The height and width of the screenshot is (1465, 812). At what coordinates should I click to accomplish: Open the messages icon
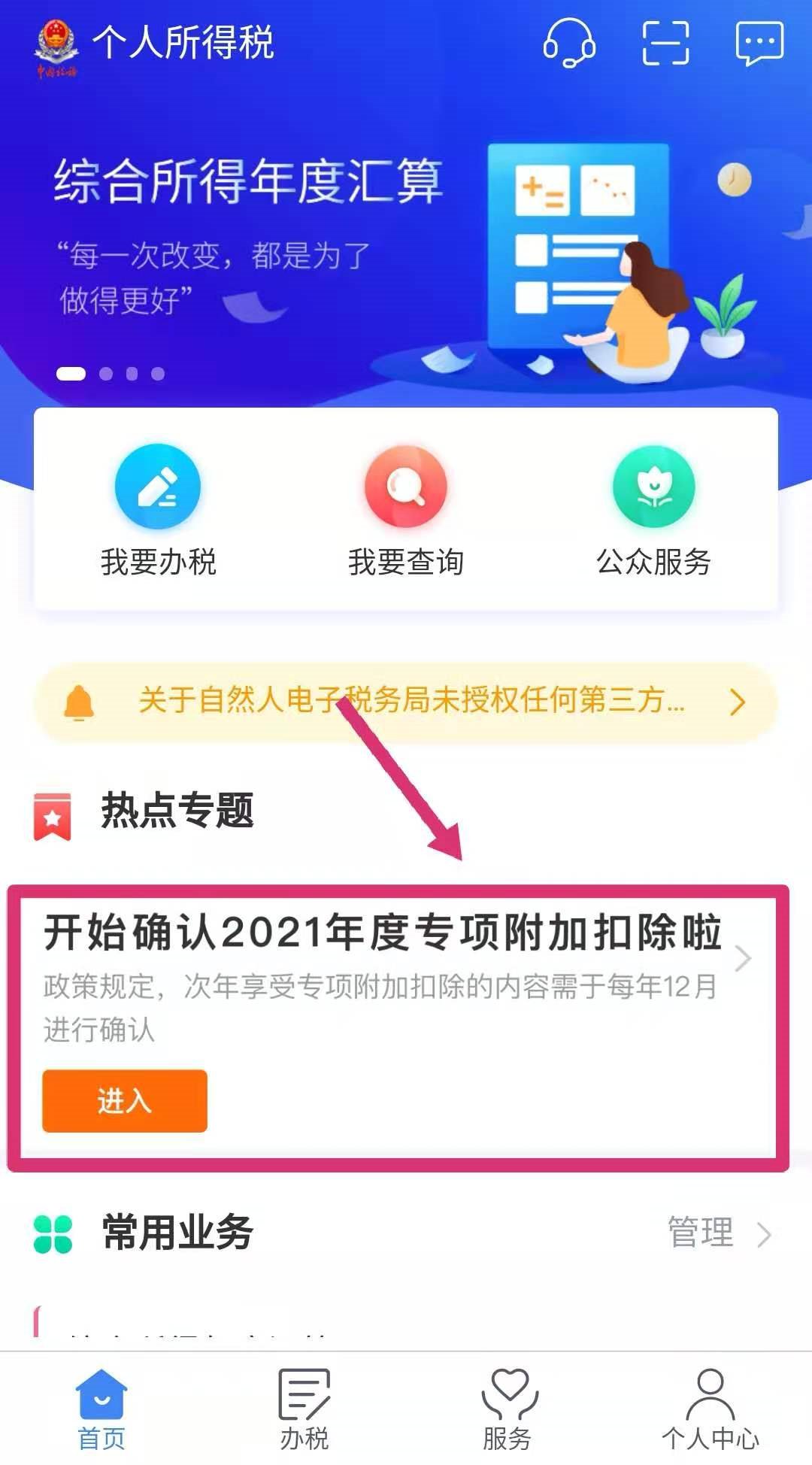click(759, 43)
